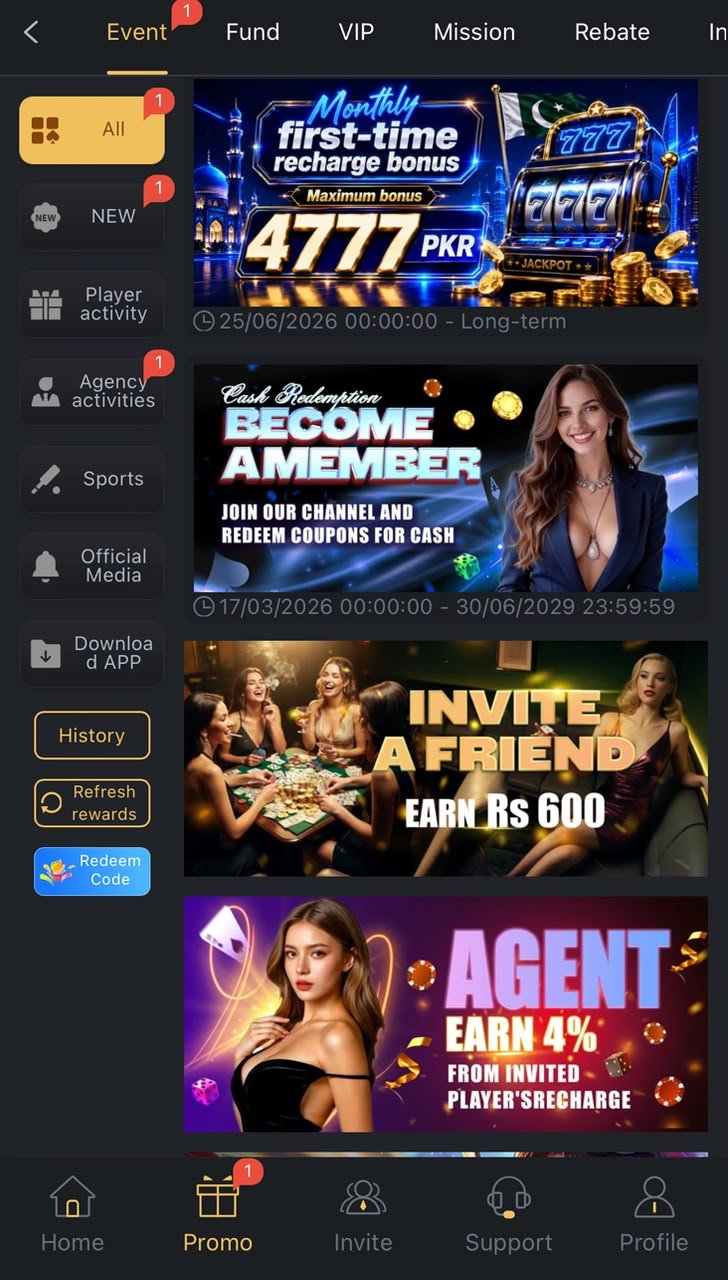The height and width of the screenshot is (1280, 728).
Task: Go back using the top-left arrow
Action: tap(31, 32)
